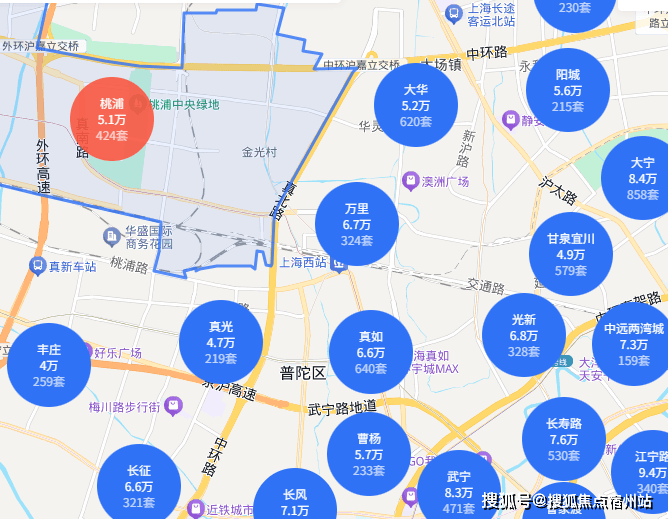Select the 丰庄 4万 marker
This screenshot has height=519, width=668.
click(49, 364)
